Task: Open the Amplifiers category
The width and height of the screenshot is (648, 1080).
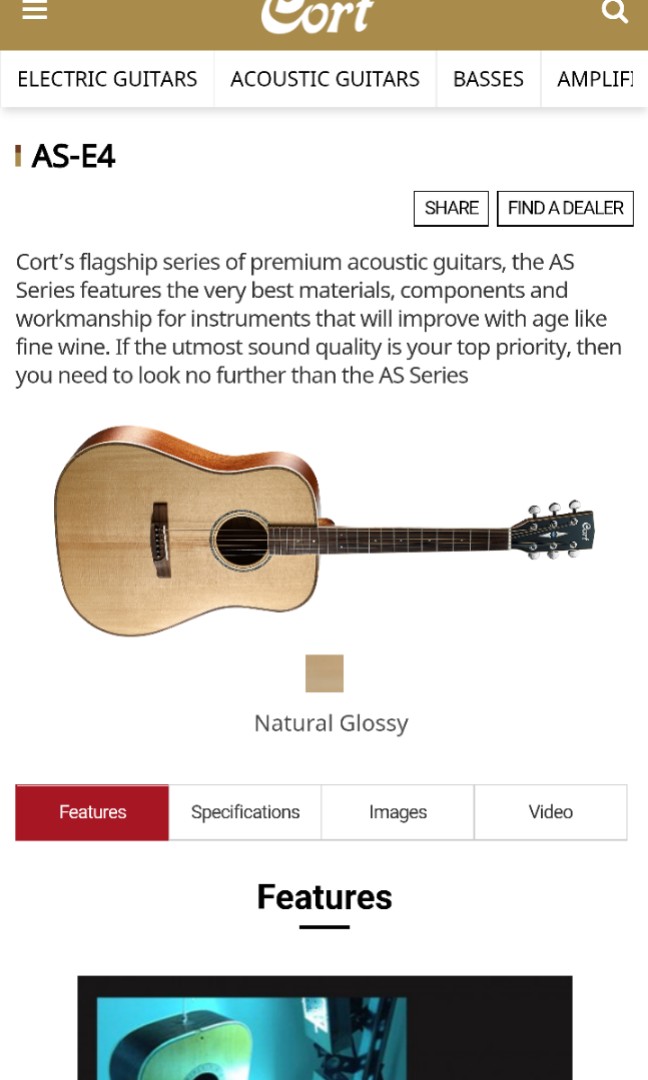Action: [595, 79]
